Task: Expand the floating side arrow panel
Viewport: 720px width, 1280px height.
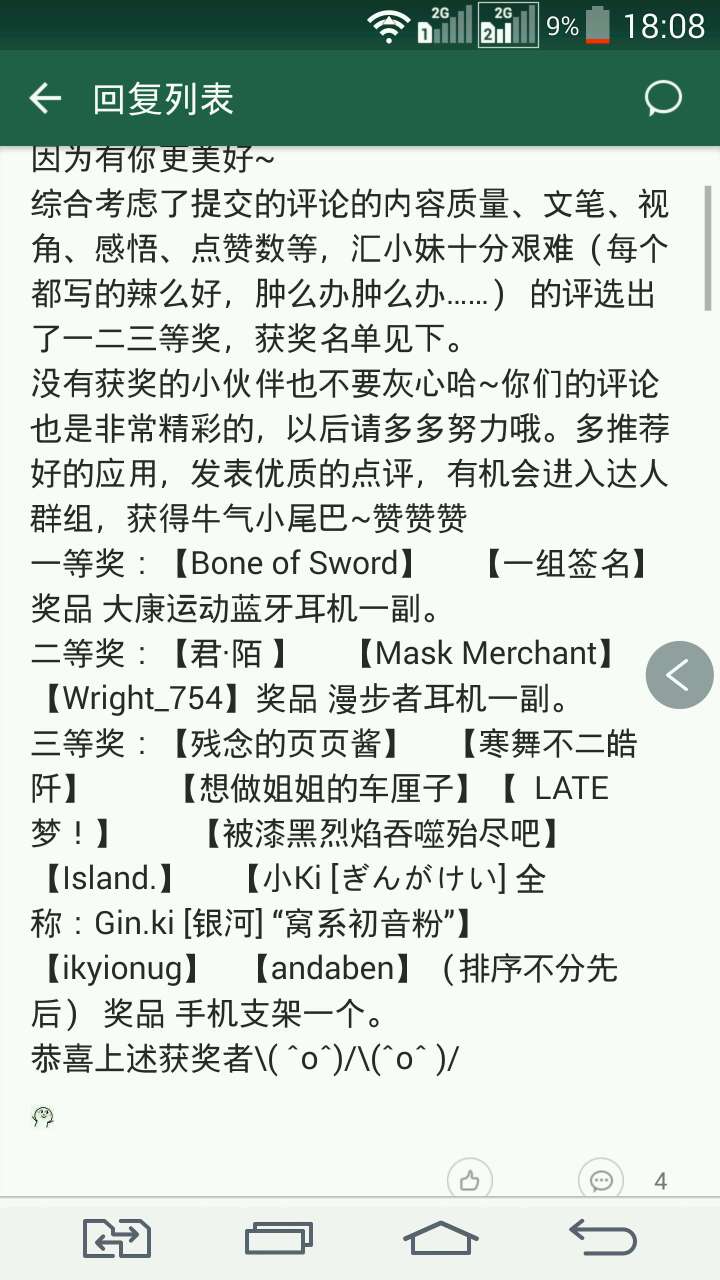Action: coord(679,675)
